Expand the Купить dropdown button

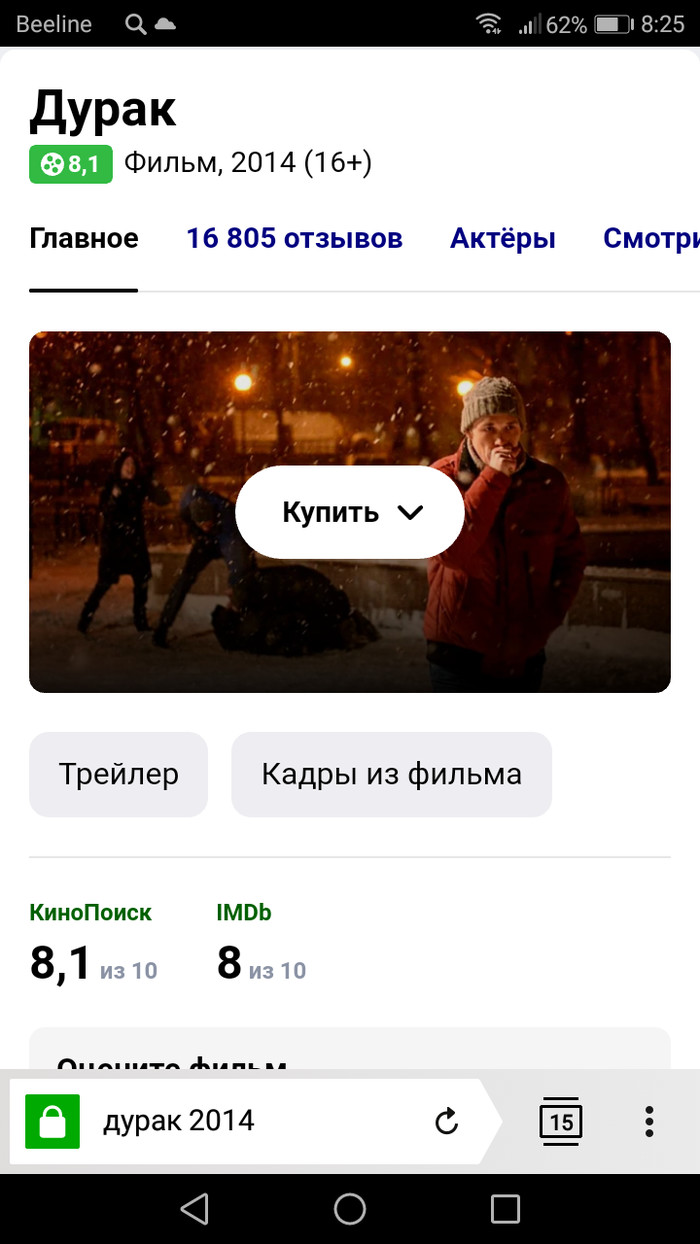click(349, 512)
